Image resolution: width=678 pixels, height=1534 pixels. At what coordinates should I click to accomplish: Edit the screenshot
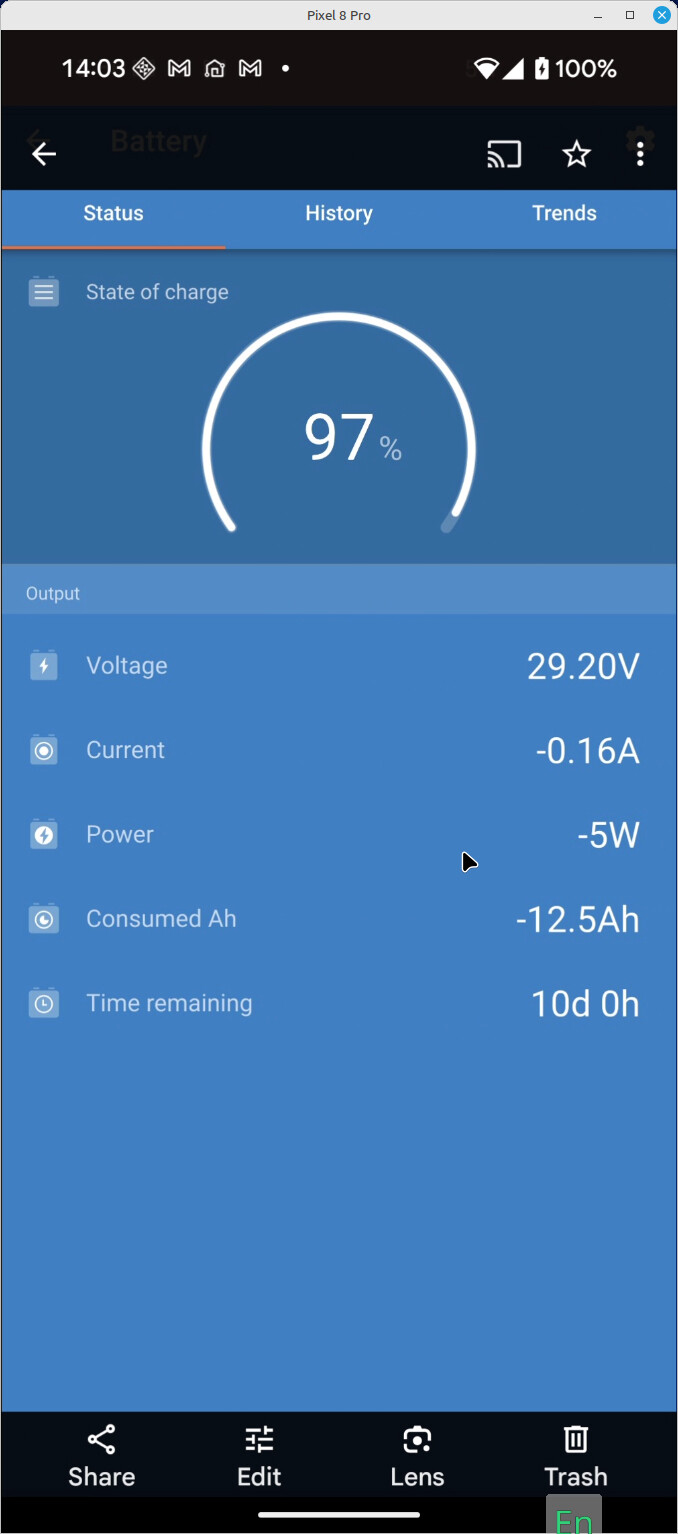click(259, 1456)
